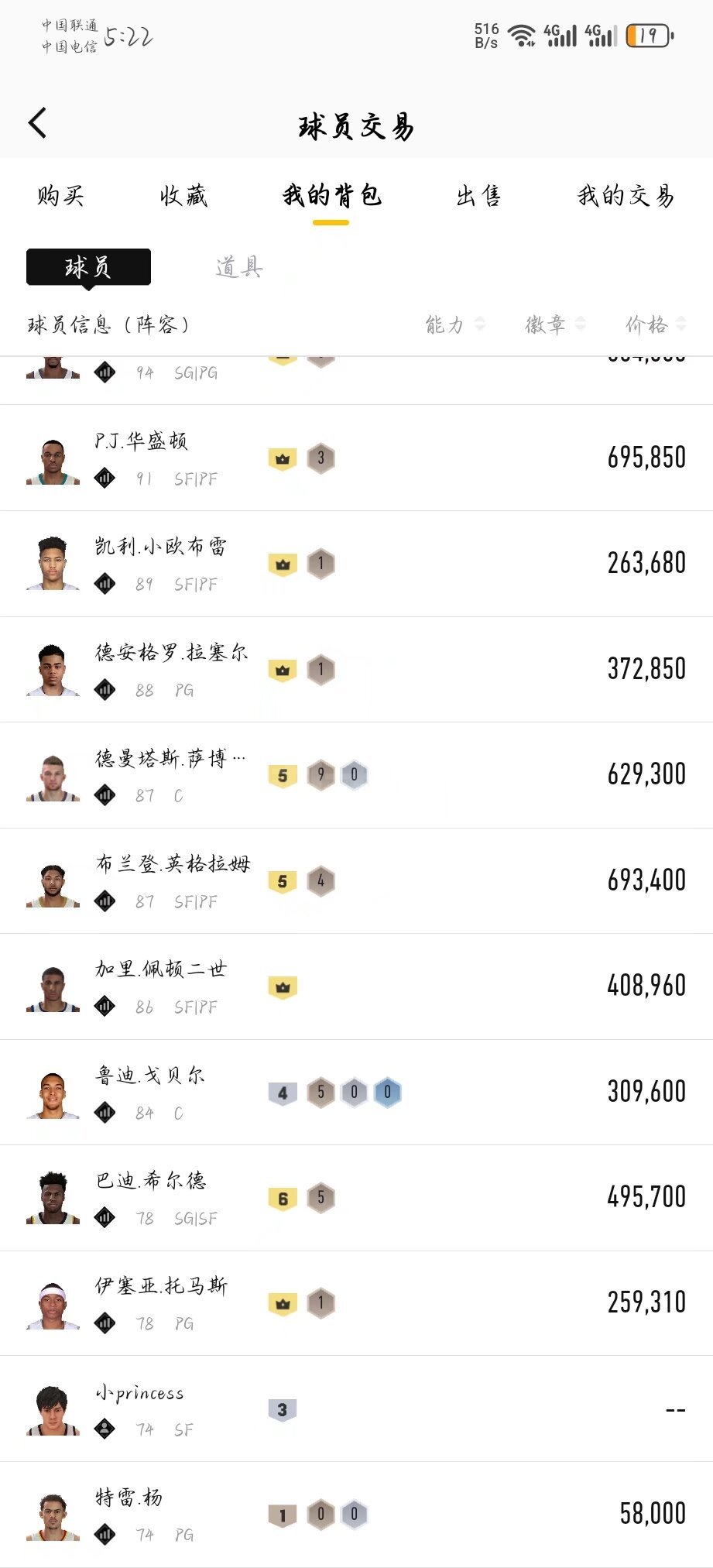Sort players by 价格
The height and width of the screenshot is (1568, 713).
pyautogui.click(x=655, y=324)
